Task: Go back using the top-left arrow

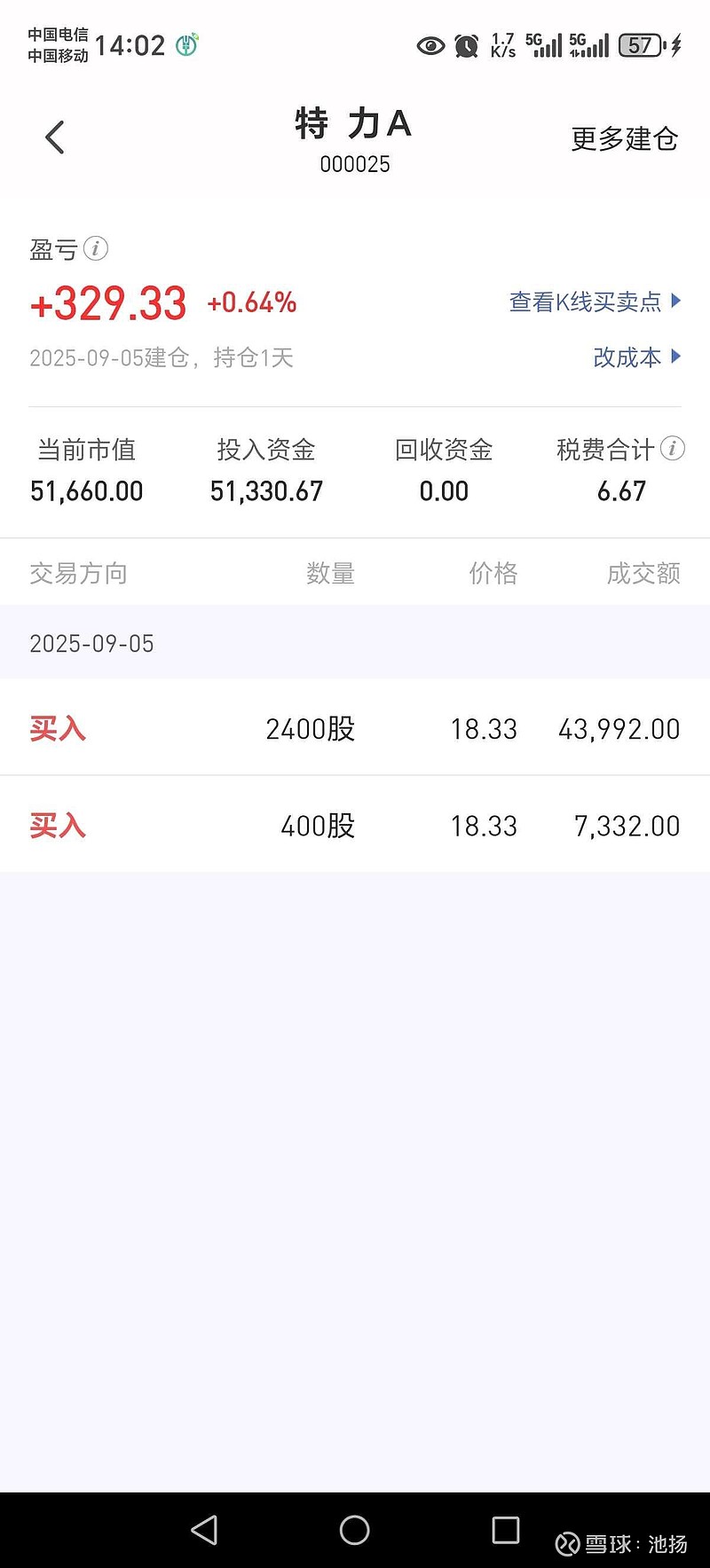Action: (55, 138)
